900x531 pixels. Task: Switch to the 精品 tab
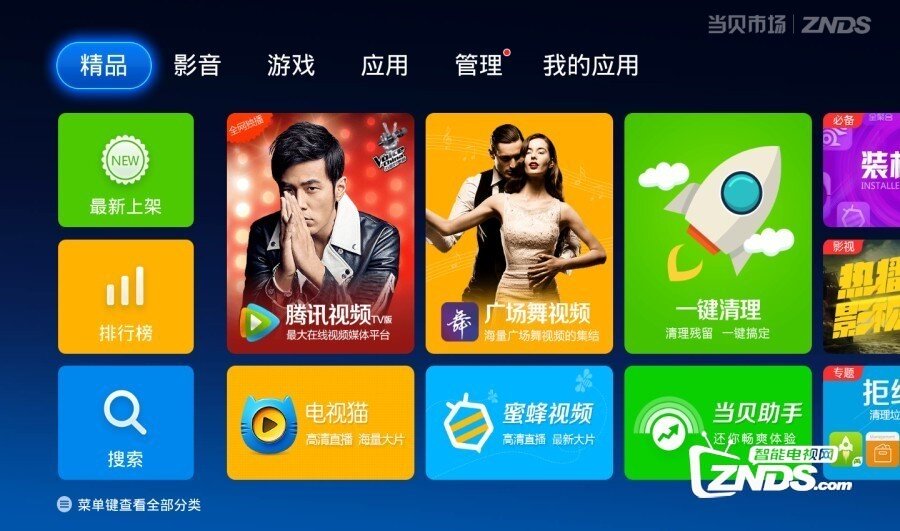coord(103,66)
